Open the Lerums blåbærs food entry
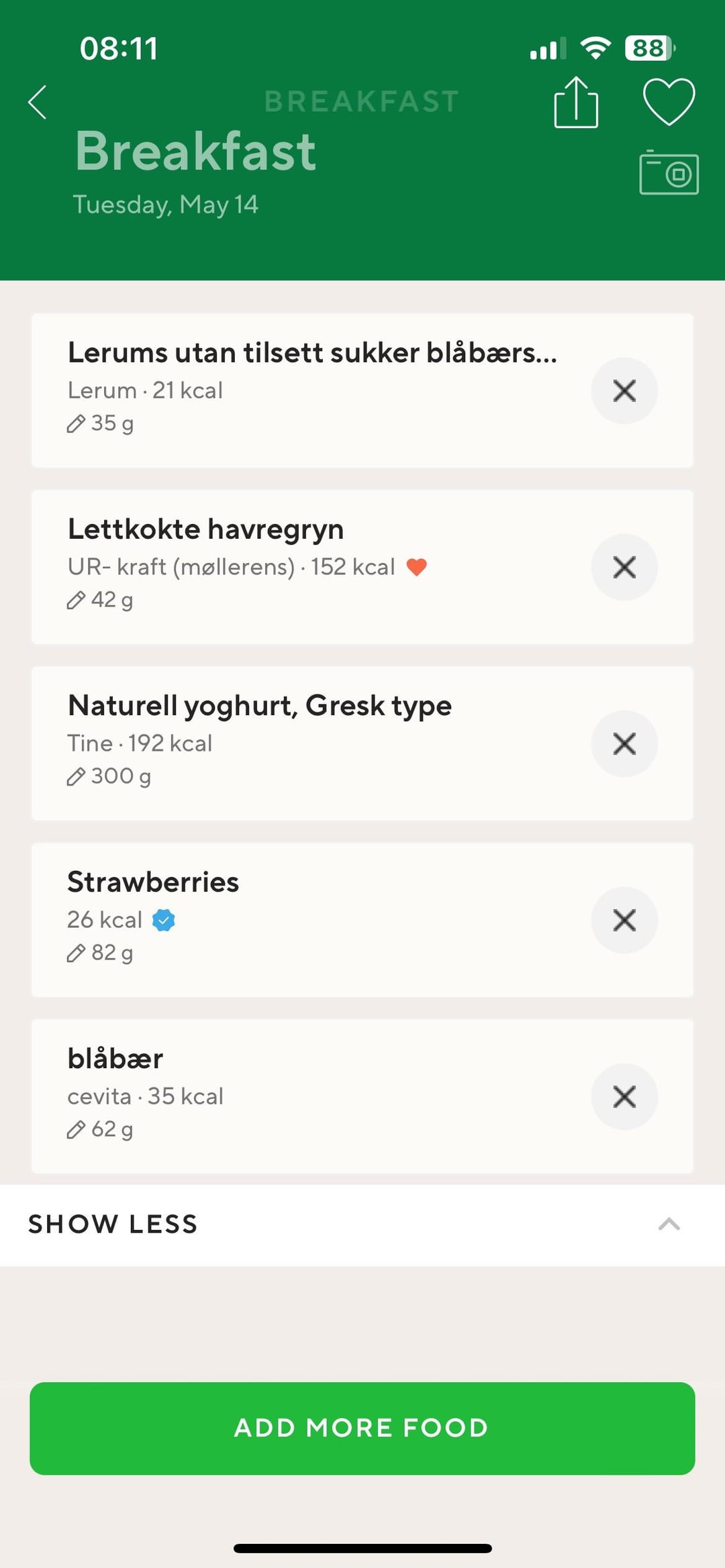The width and height of the screenshot is (725, 1568). (x=309, y=390)
